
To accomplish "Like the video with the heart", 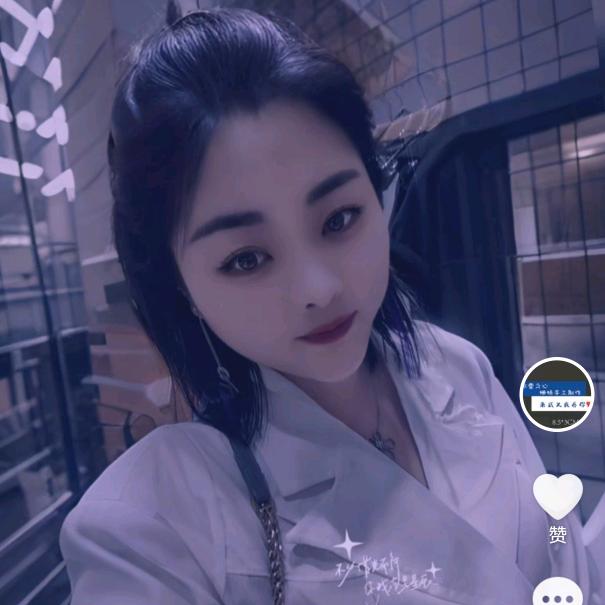I will 557,496.
